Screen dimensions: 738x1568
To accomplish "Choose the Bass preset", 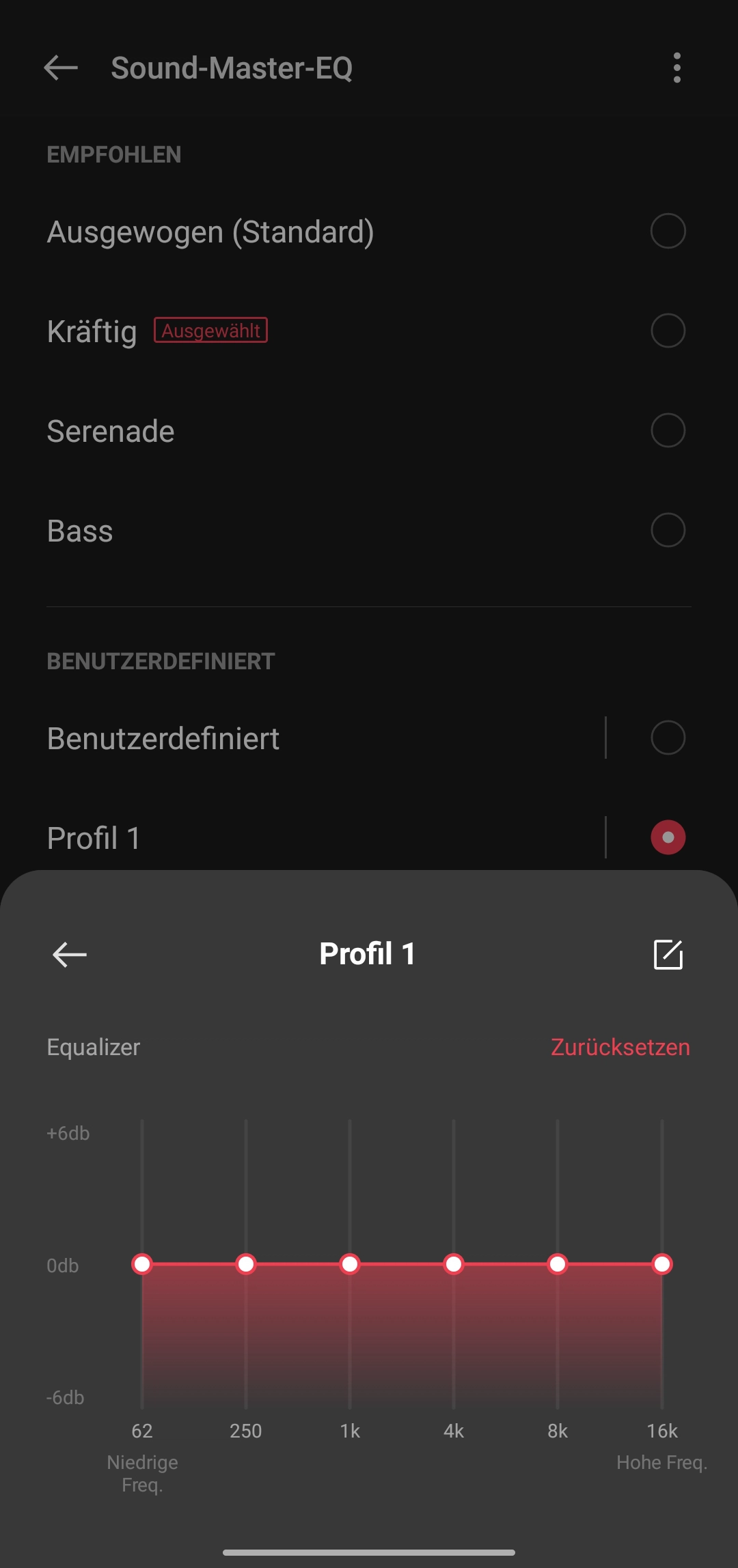I will [x=668, y=531].
